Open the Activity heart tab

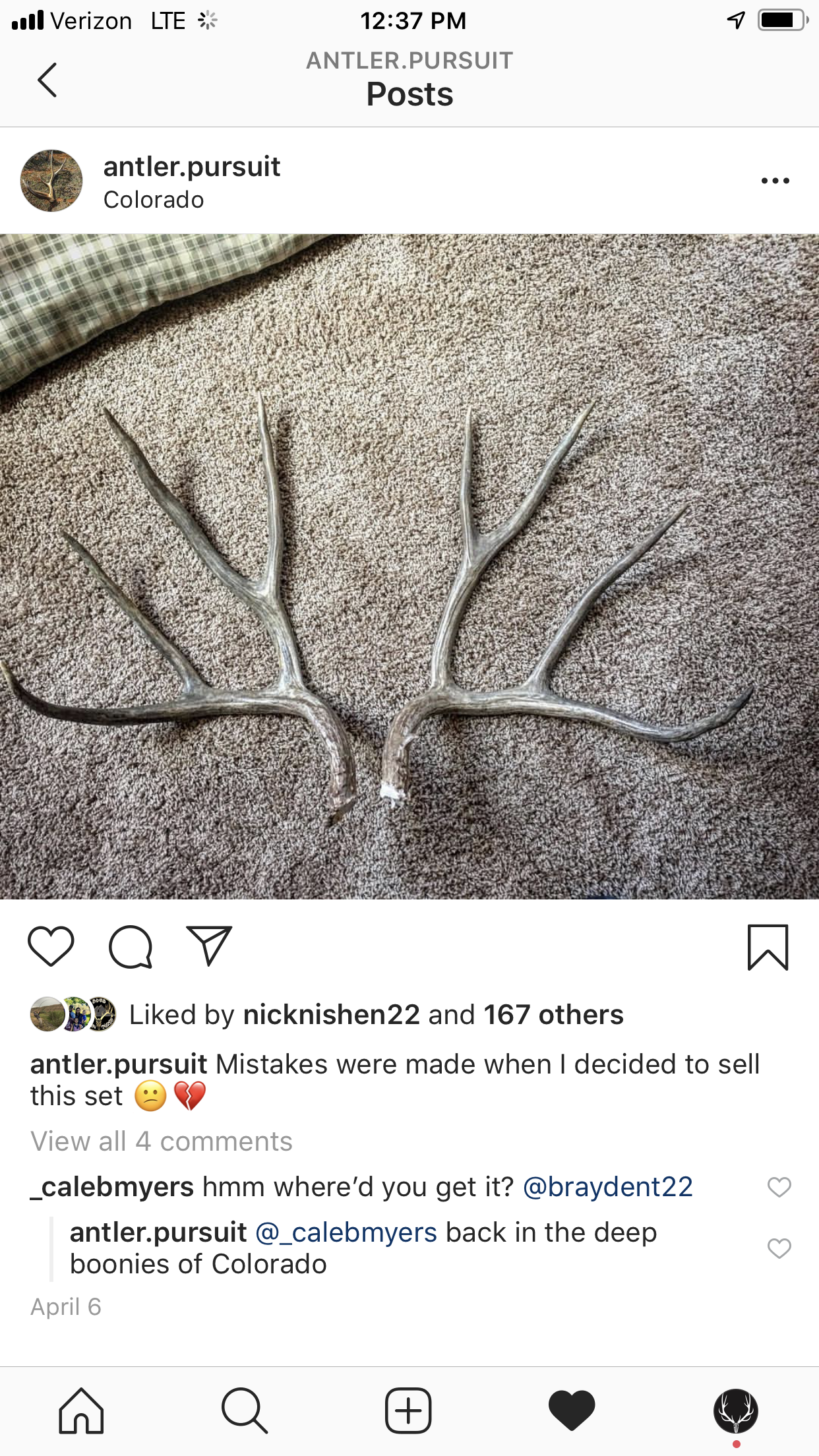[572, 1411]
